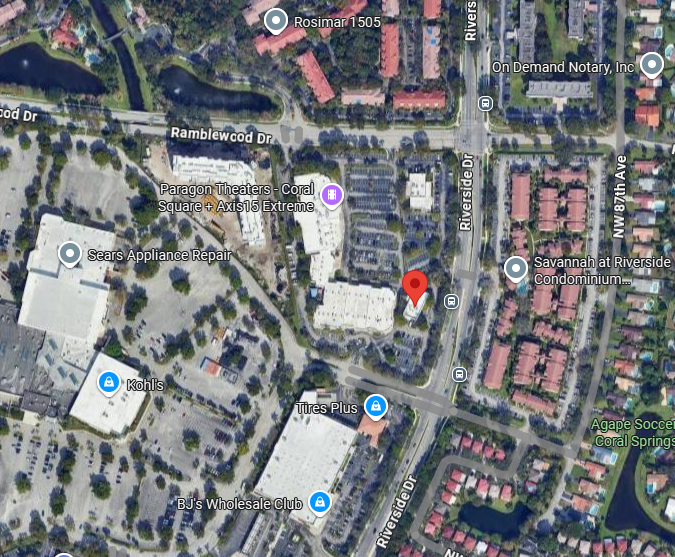Open the Agape Soccer Coral Springs label

click(632, 432)
